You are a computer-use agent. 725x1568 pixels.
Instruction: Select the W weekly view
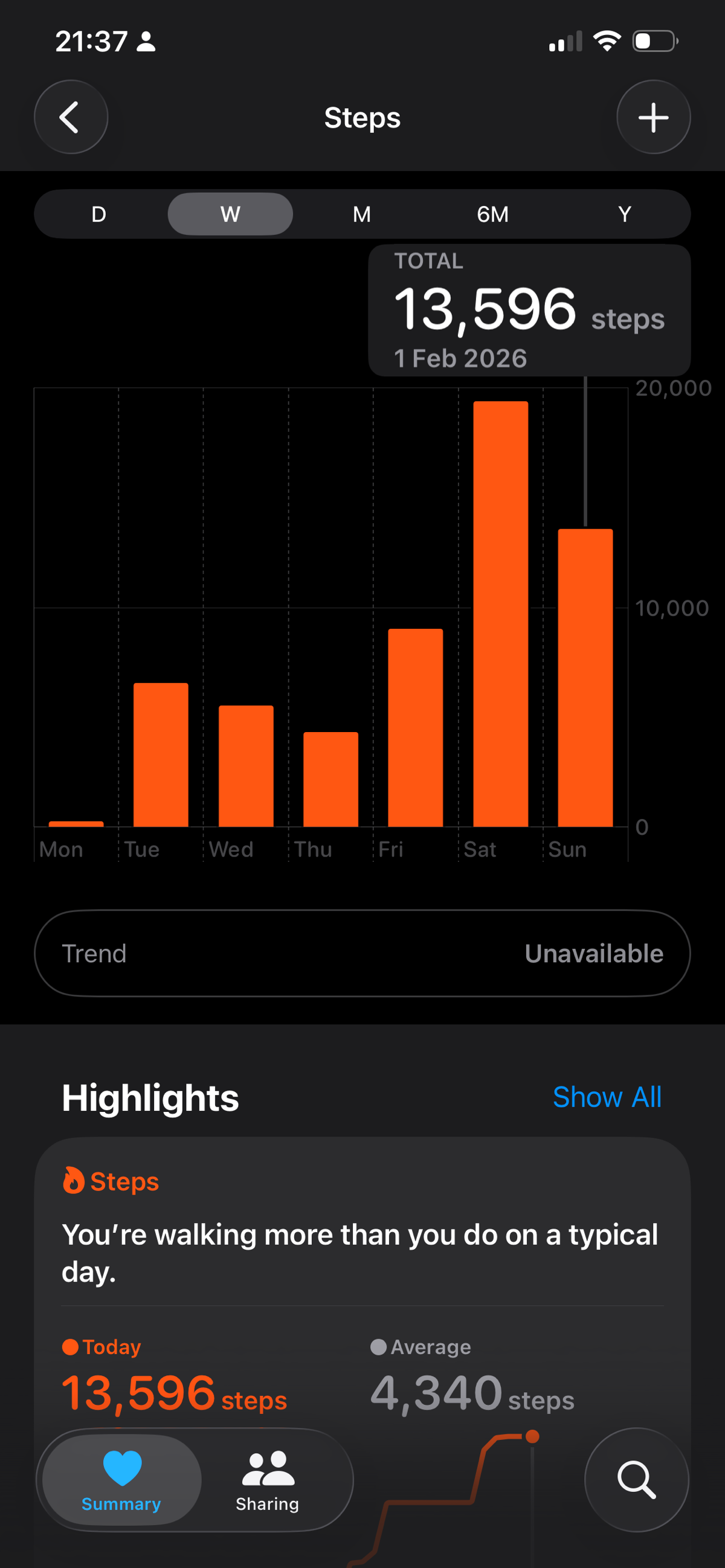(x=230, y=214)
